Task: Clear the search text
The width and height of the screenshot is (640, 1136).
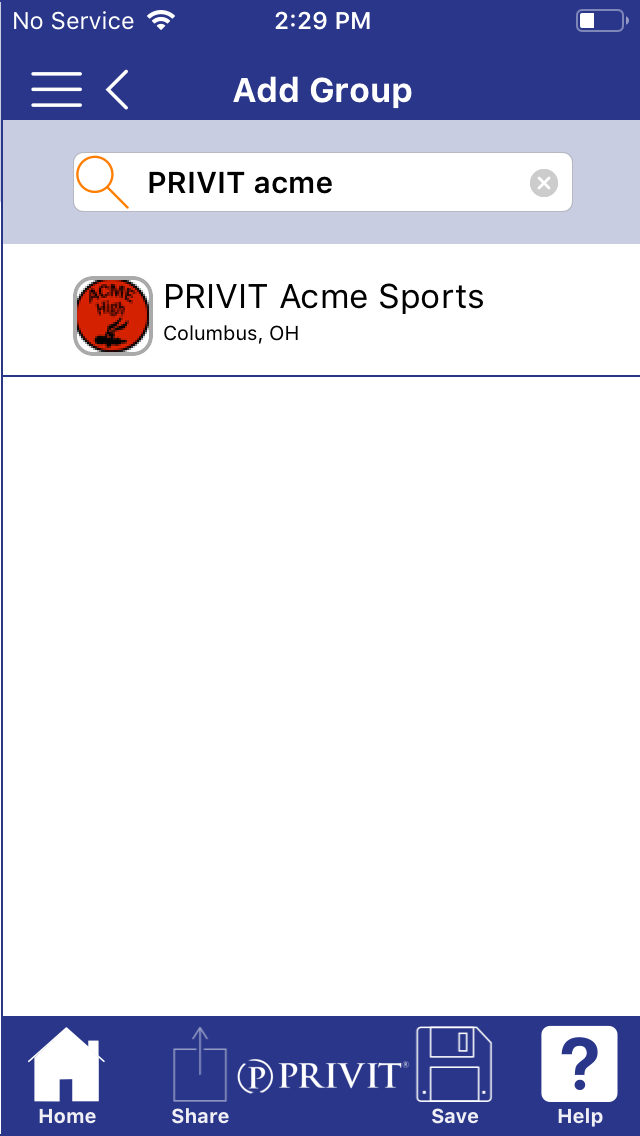Action: (544, 183)
